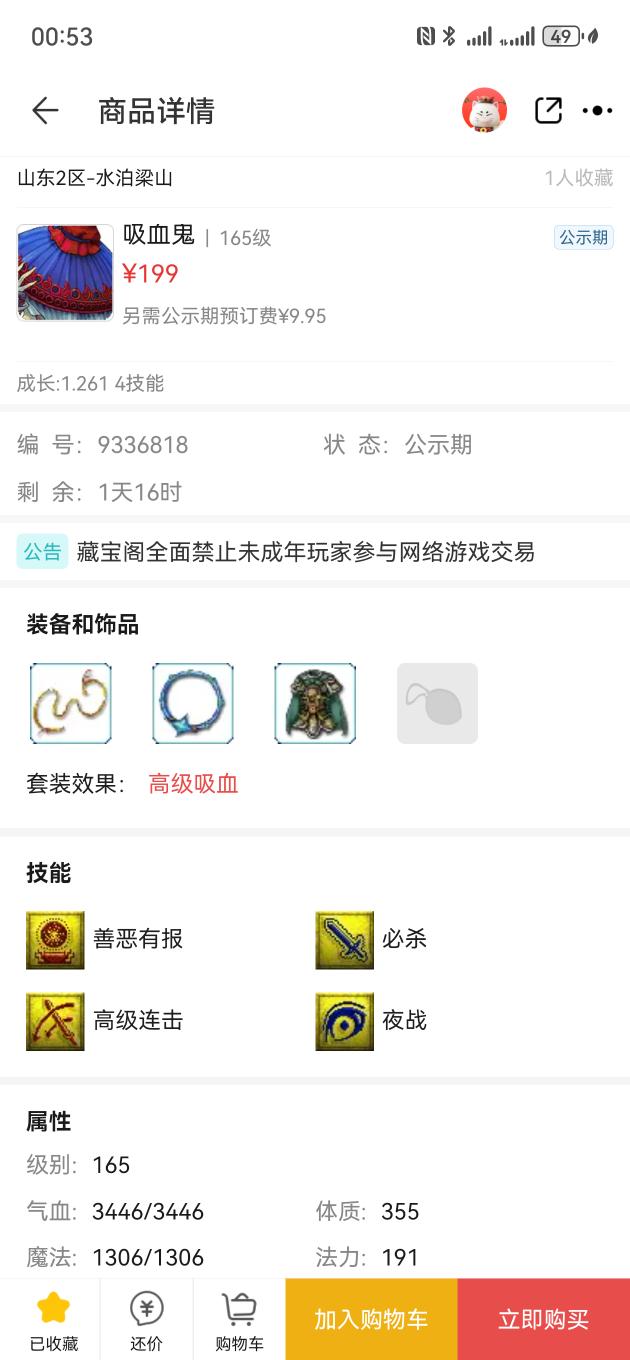The height and width of the screenshot is (1360, 630).
Task: Open the 购物车 shopping cart
Action: [239, 1319]
